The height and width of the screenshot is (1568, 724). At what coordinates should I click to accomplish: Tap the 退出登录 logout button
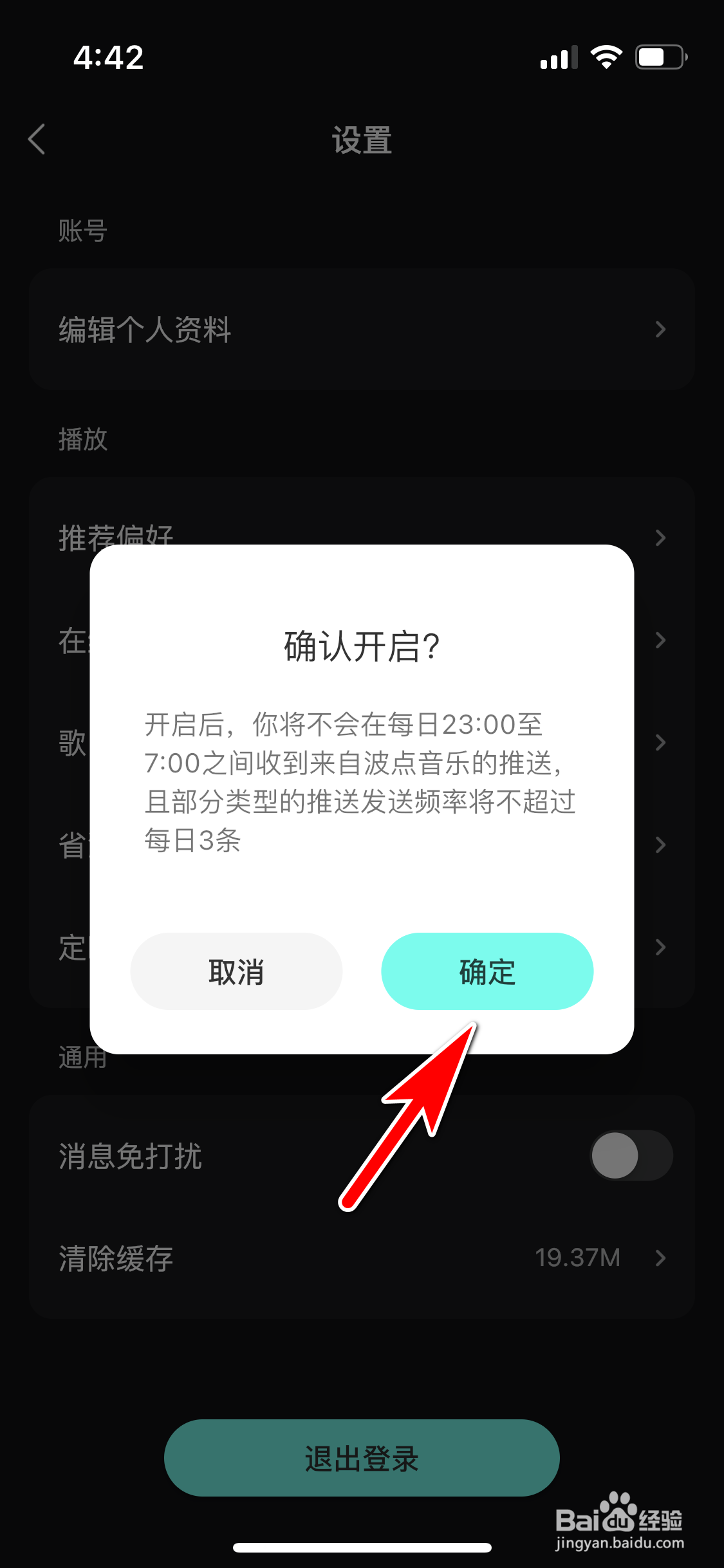362,1458
